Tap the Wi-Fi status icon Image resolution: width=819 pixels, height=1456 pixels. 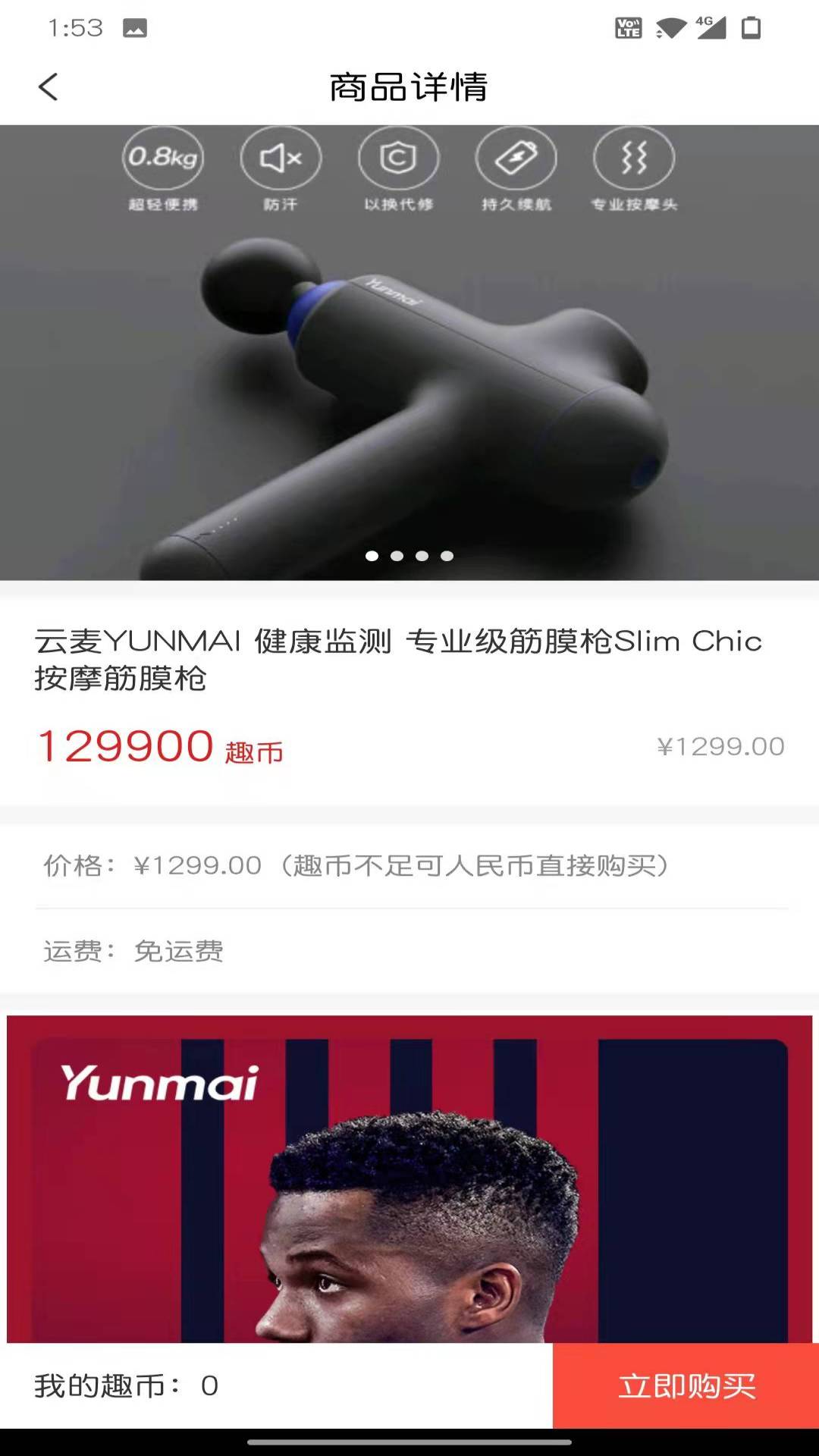click(670, 25)
